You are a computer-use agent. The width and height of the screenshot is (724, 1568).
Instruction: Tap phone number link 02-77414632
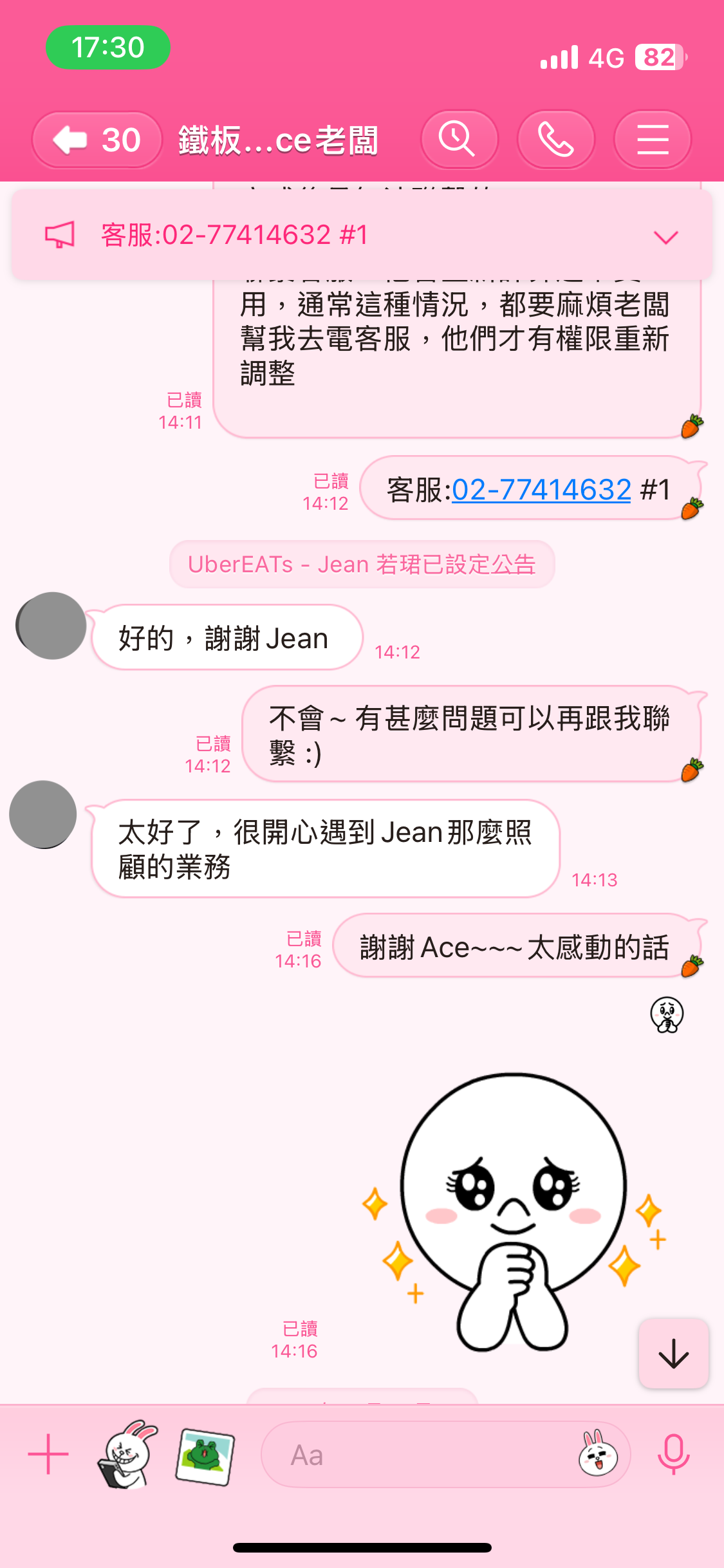[541, 490]
